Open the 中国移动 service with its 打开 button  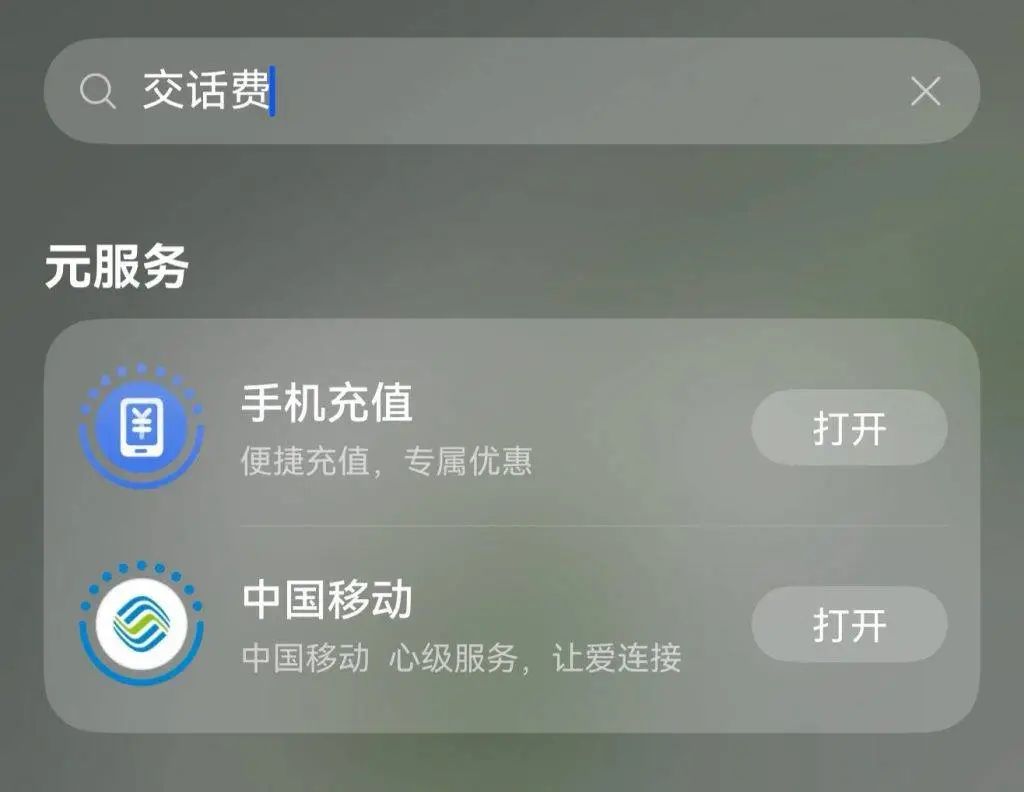click(x=849, y=625)
